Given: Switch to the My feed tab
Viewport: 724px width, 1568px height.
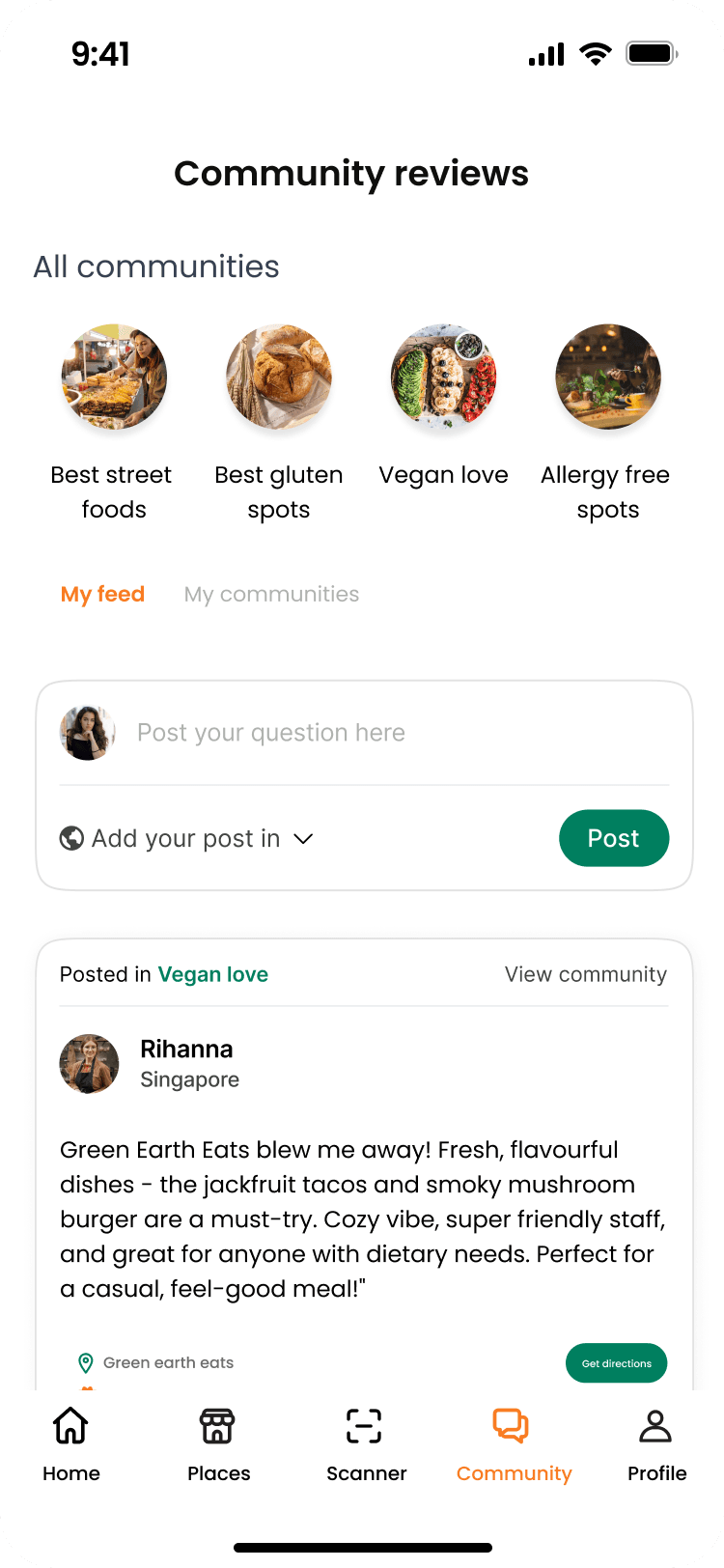Looking at the screenshot, I should click(102, 595).
